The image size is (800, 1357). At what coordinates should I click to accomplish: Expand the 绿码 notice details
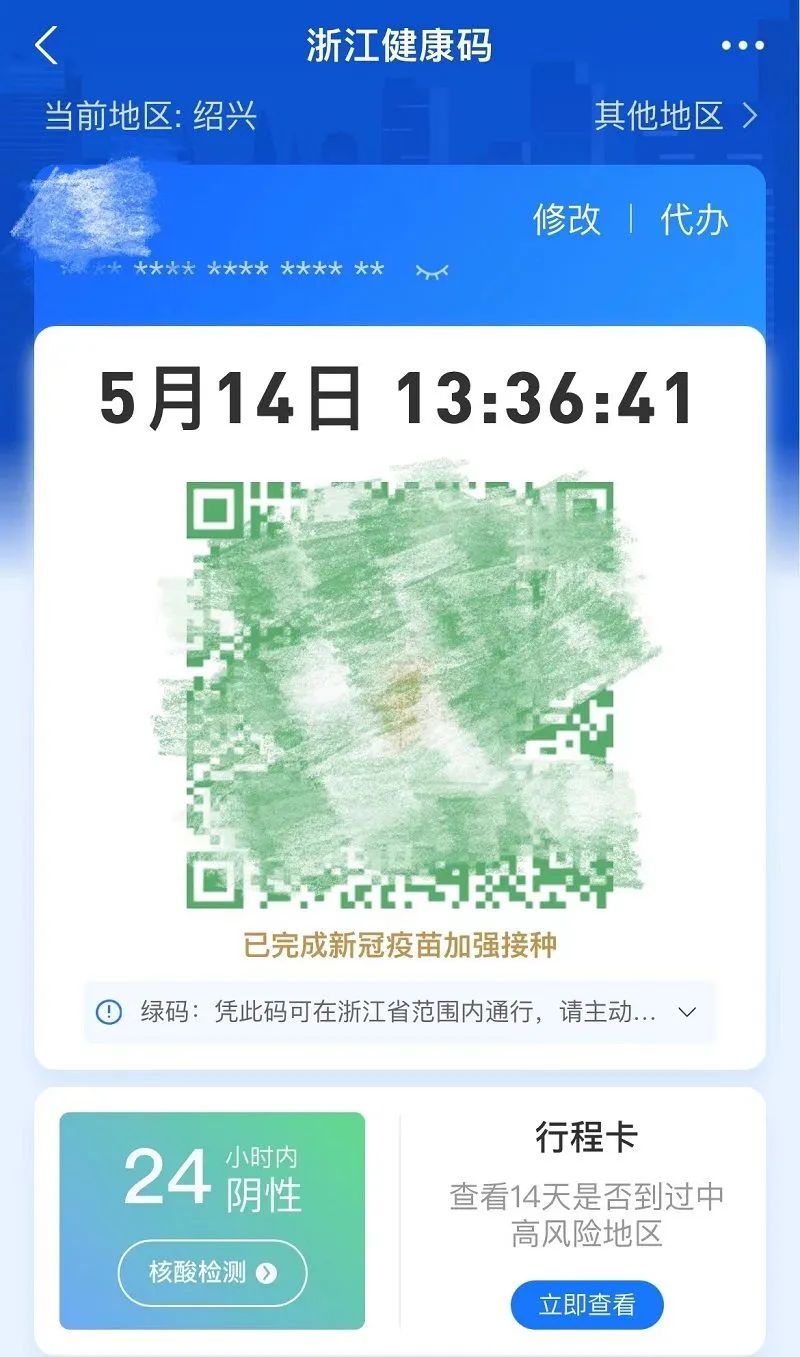(x=400, y=1012)
